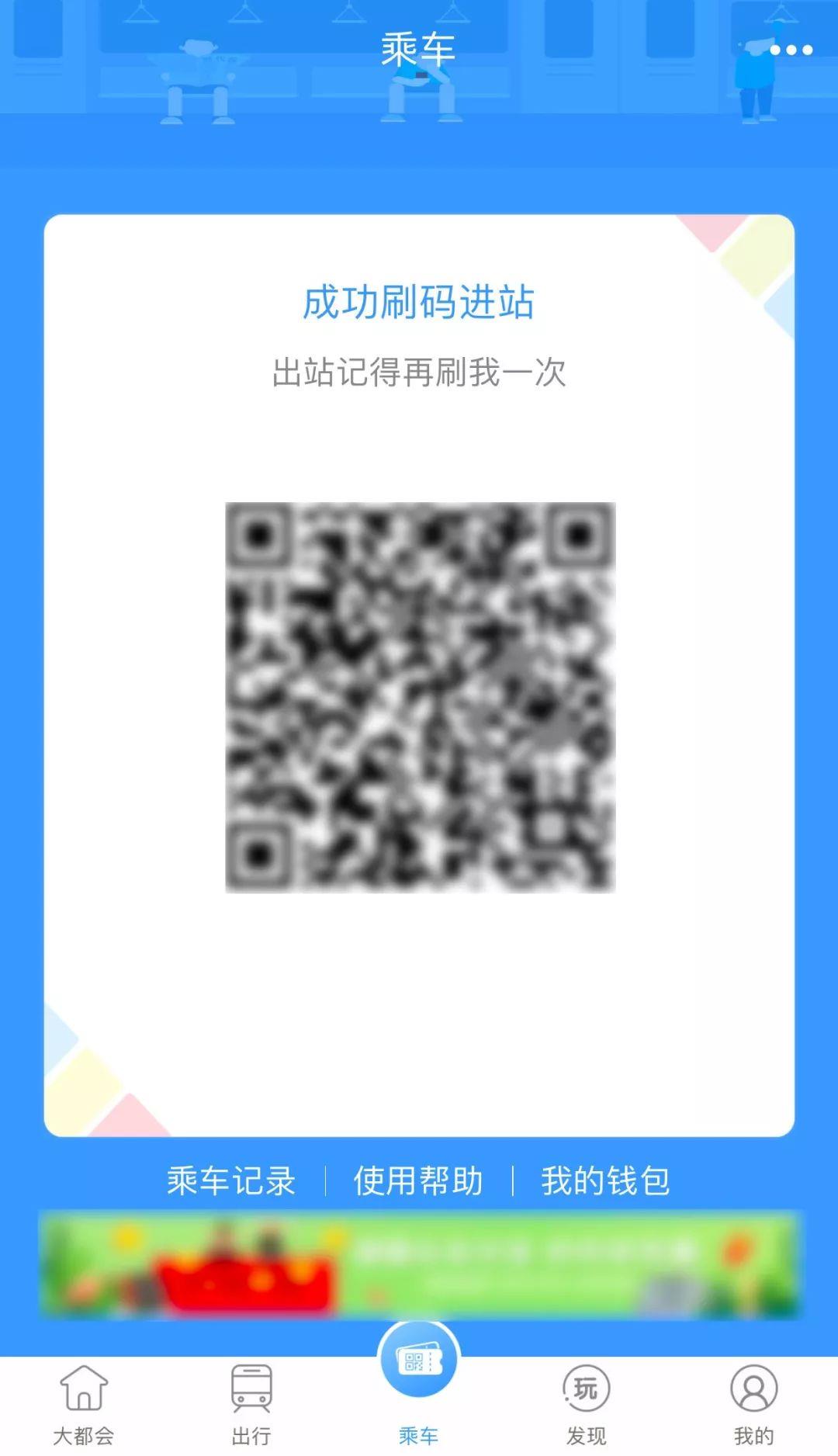Open the three-dot overflow menu

point(791,50)
